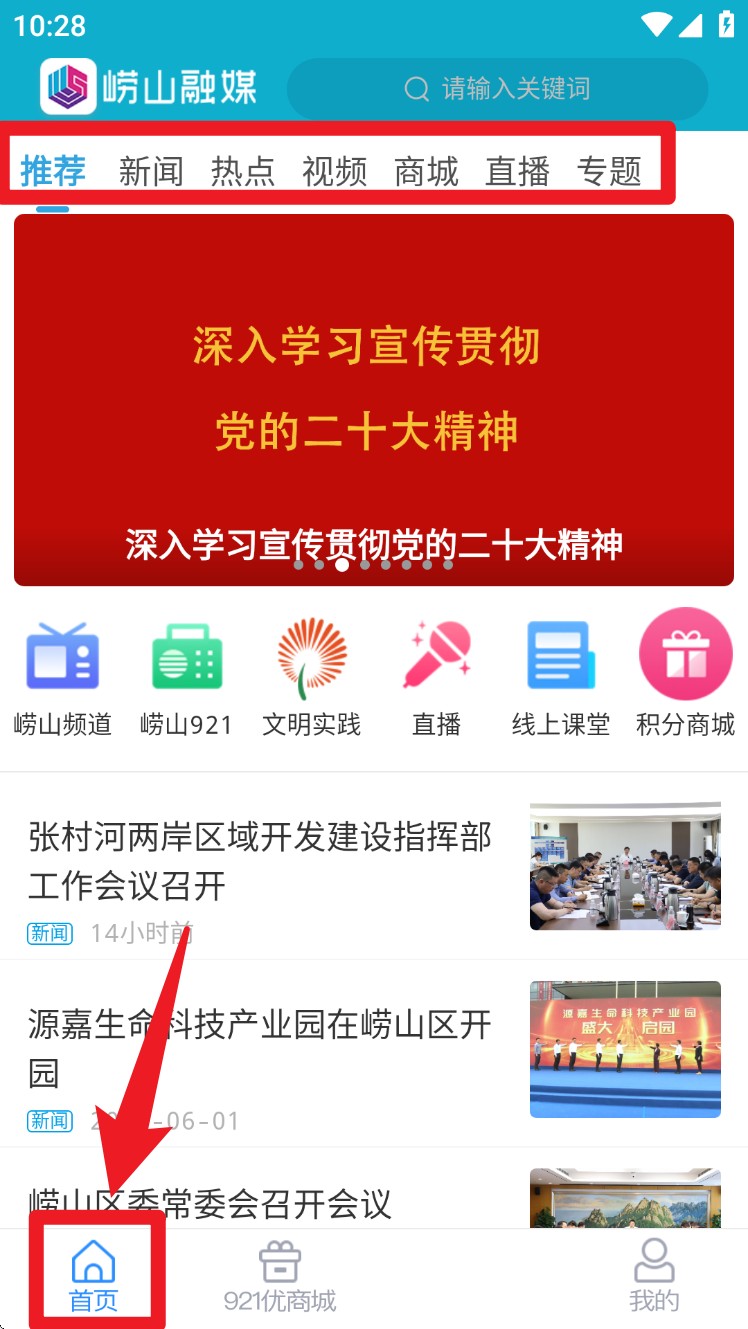Open the 文明实践 shortcut
The width and height of the screenshot is (748, 1329).
coord(311,679)
